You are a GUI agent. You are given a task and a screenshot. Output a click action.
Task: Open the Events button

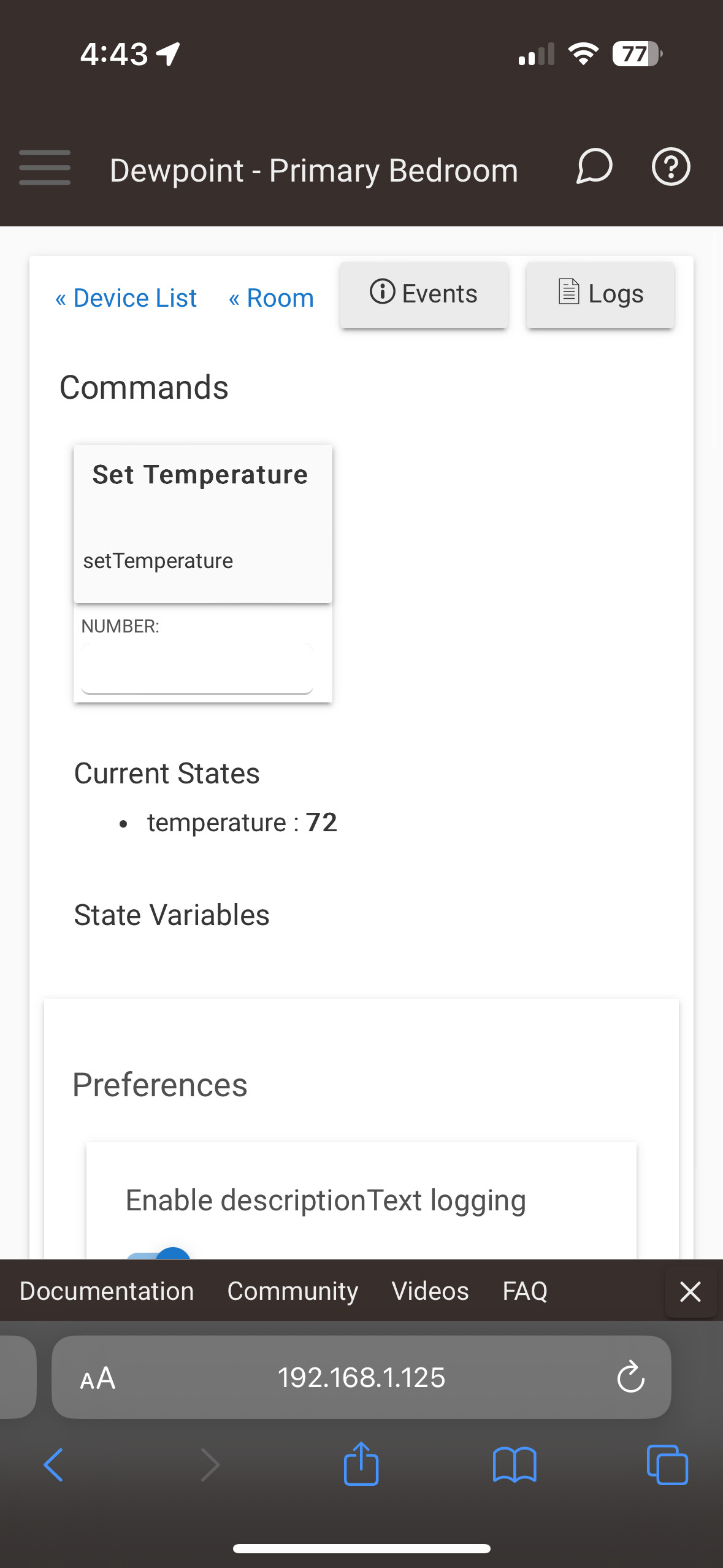pos(424,294)
